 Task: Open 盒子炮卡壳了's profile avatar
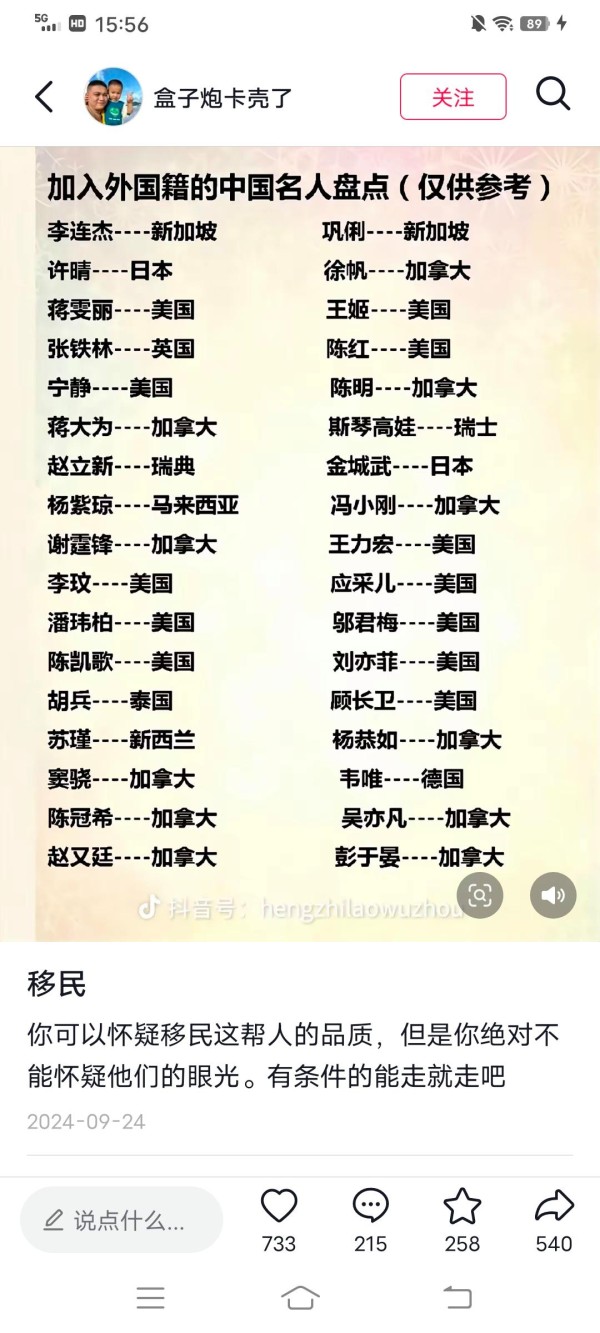click(113, 97)
